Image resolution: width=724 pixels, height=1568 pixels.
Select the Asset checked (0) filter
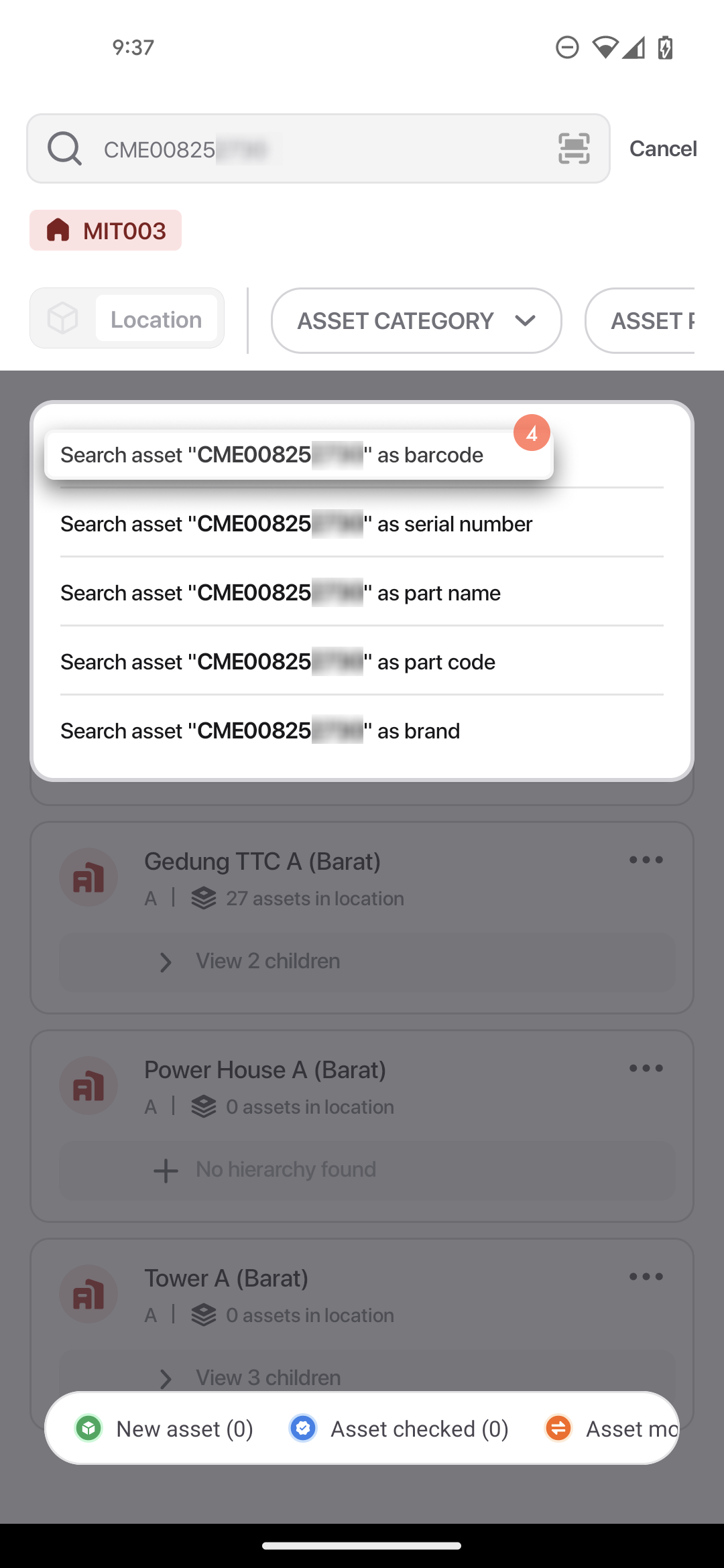(400, 1429)
